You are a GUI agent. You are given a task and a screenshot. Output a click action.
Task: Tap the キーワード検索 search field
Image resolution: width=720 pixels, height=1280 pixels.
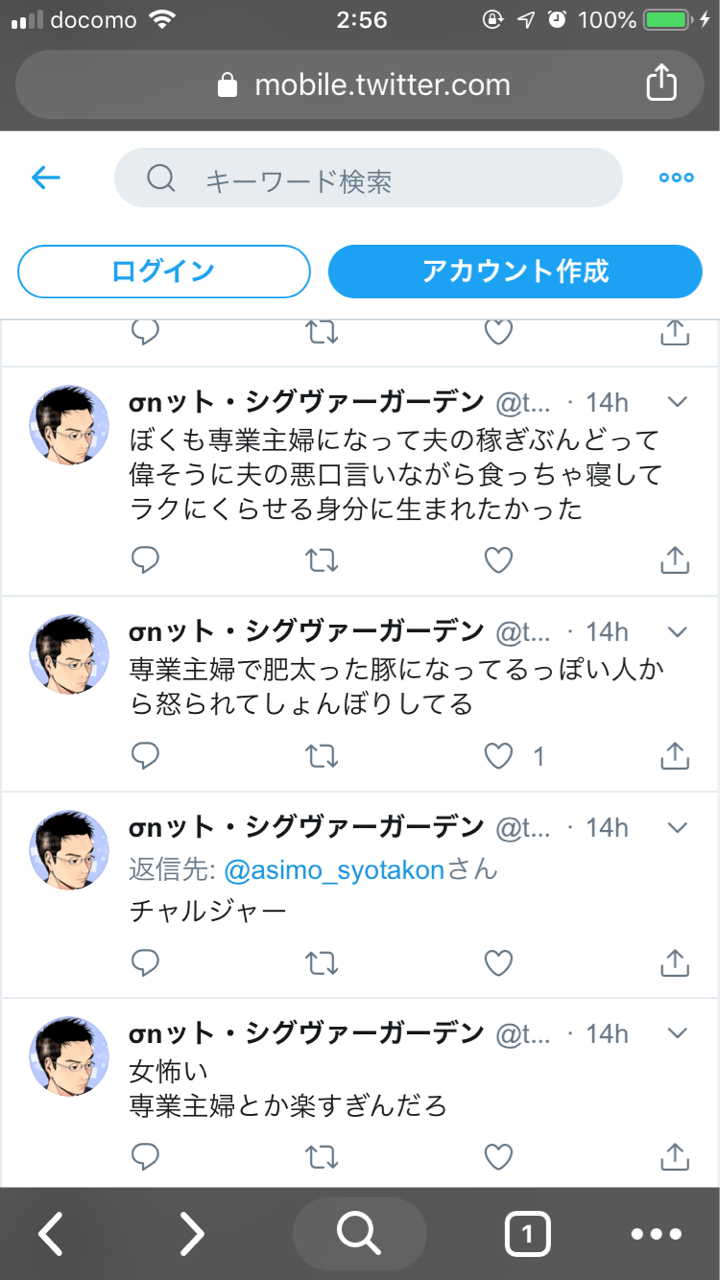pos(368,178)
